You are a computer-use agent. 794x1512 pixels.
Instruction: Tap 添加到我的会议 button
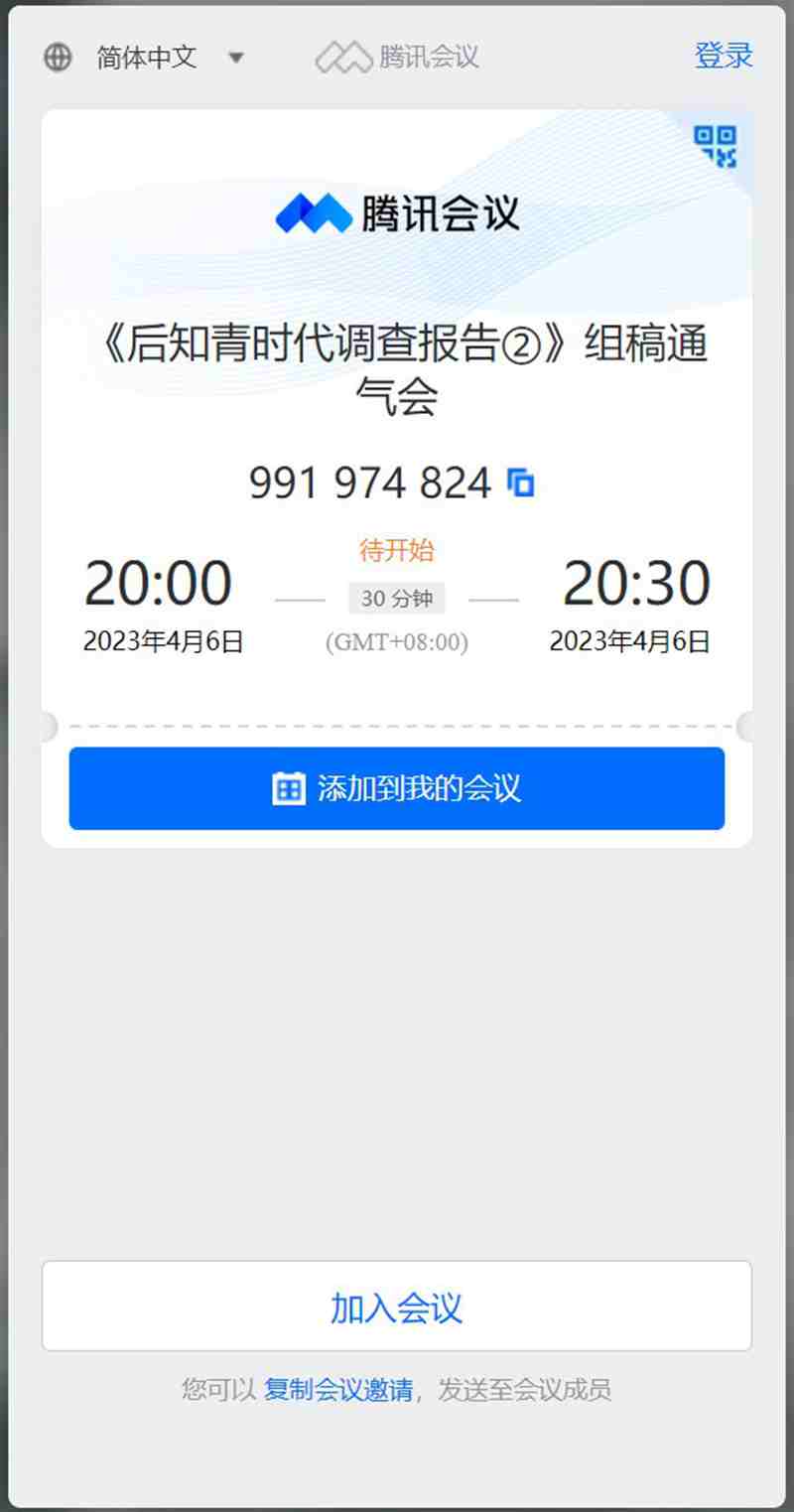point(397,788)
